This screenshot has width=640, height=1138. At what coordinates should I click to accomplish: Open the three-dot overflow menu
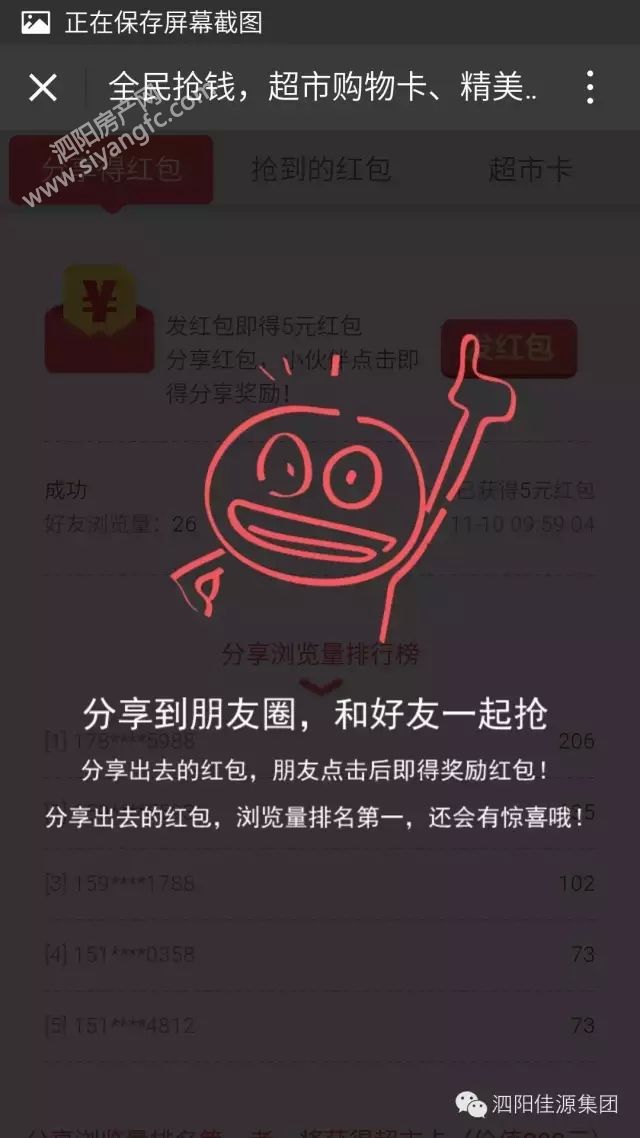(590, 88)
